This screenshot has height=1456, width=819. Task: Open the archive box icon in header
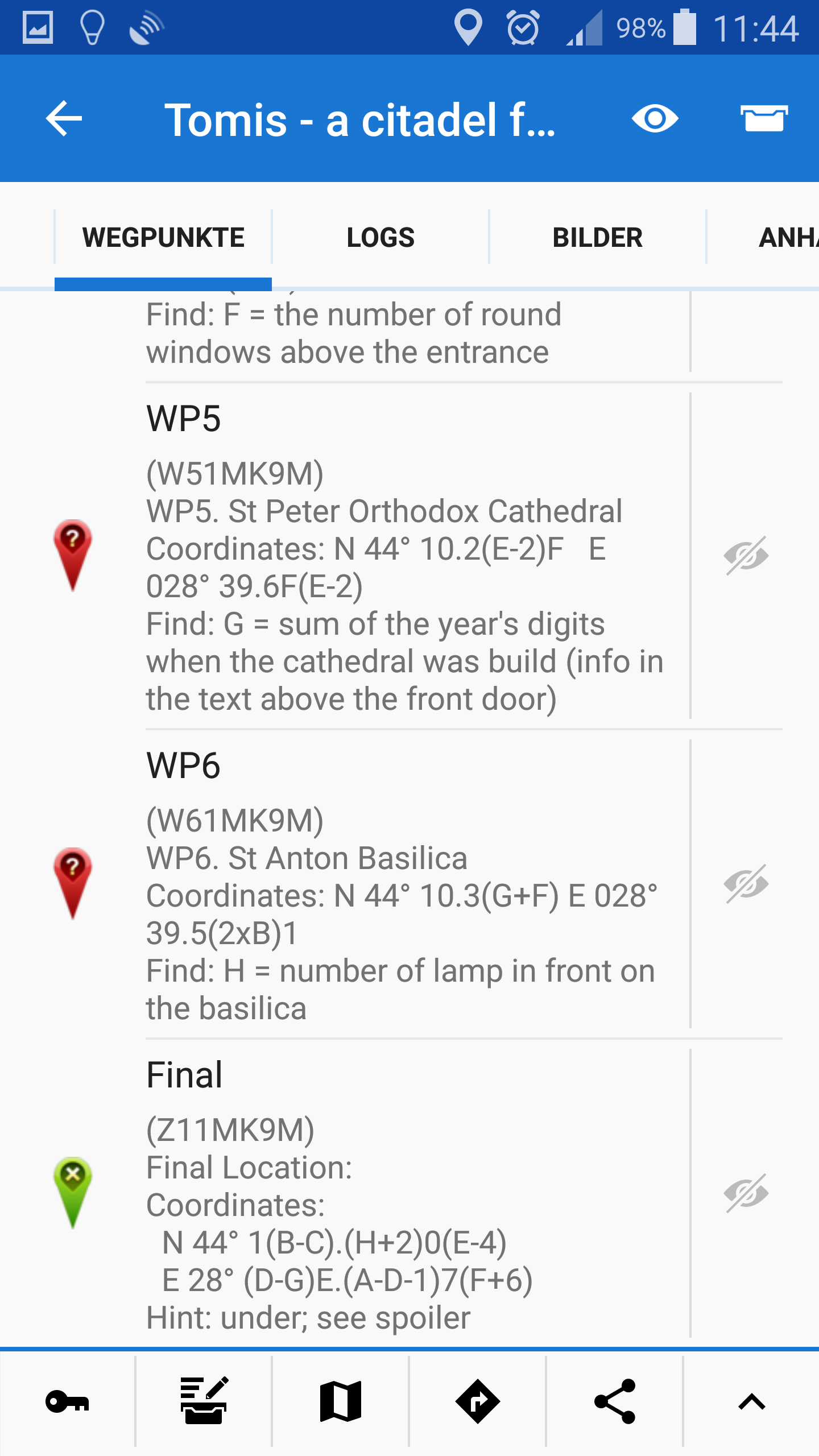[764, 119]
